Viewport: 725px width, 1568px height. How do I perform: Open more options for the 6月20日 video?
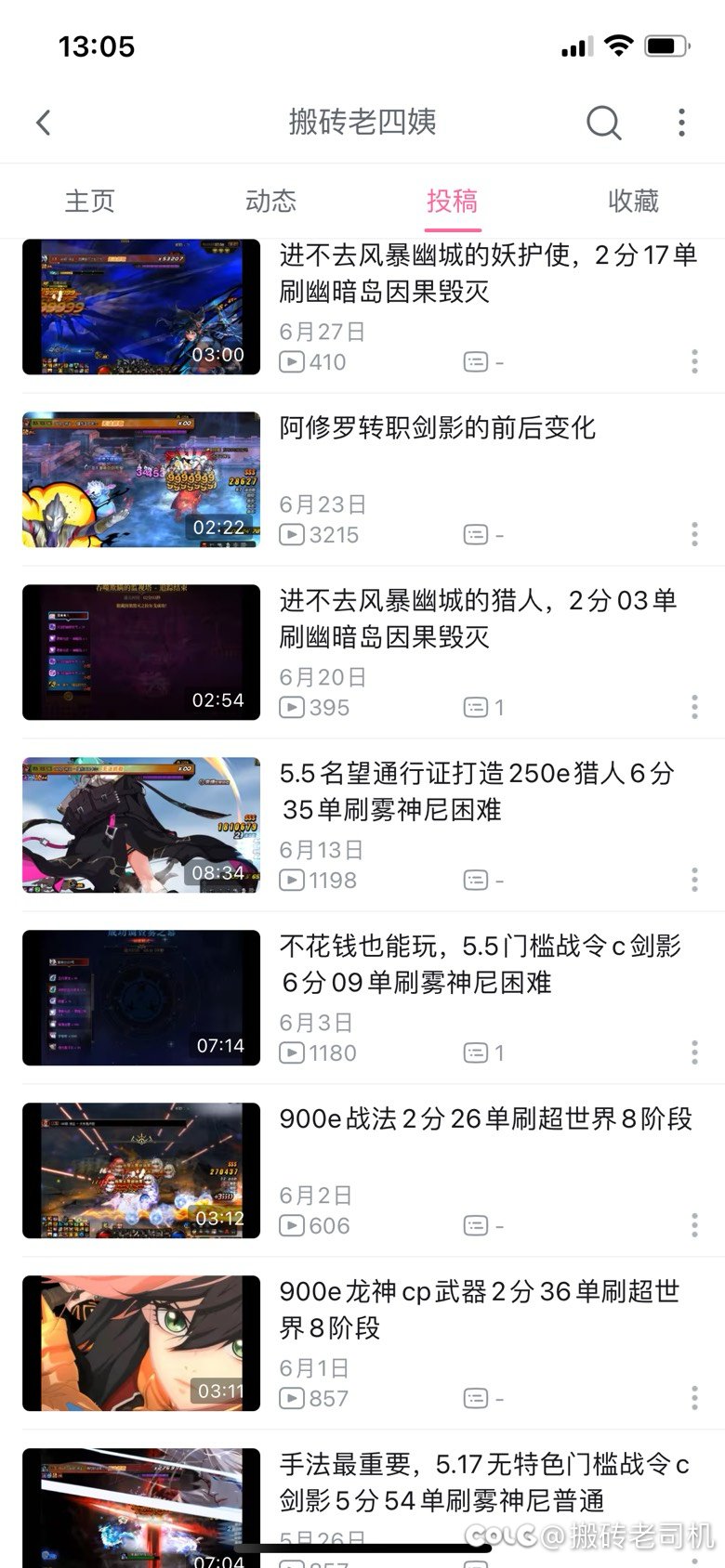pos(694,707)
